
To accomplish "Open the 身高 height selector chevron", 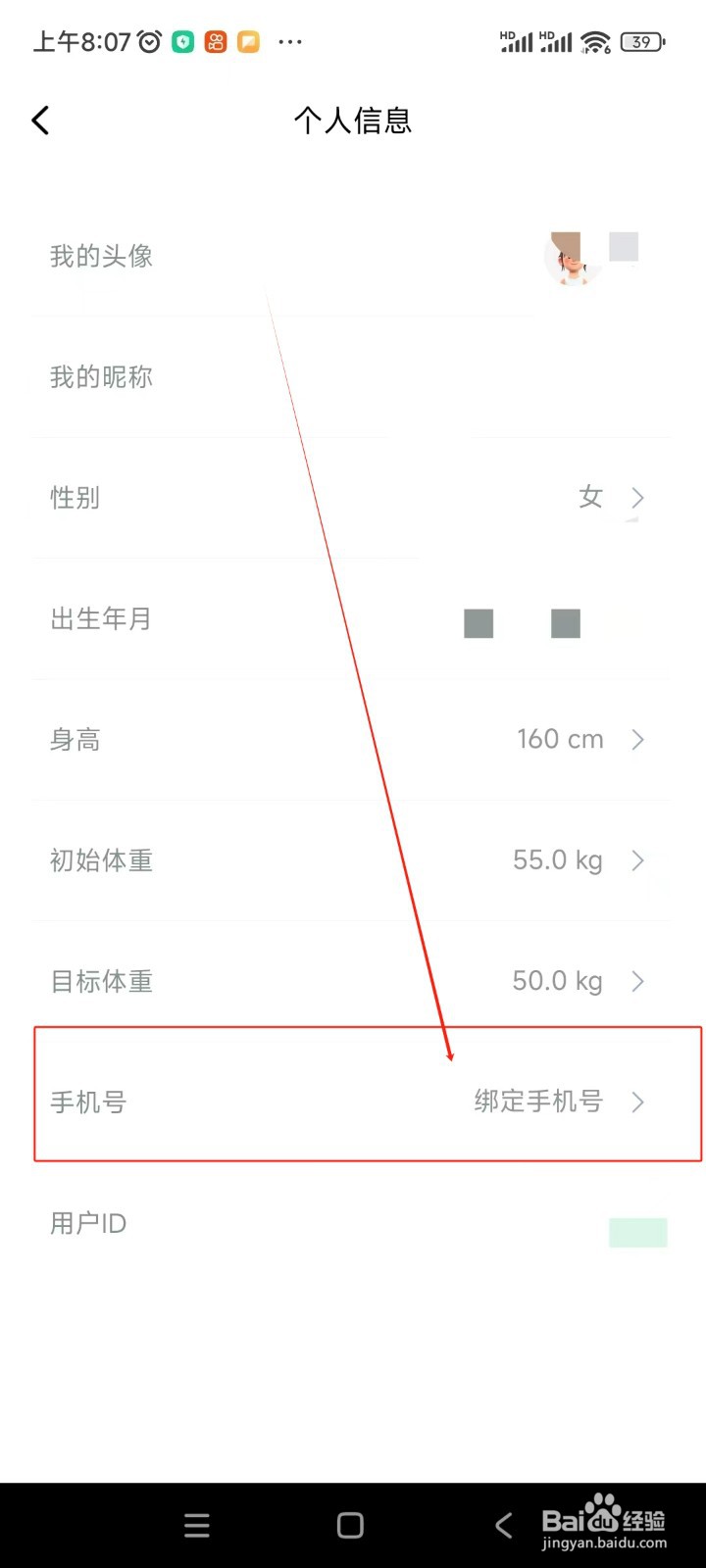I will pyautogui.click(x=638, y=740).
